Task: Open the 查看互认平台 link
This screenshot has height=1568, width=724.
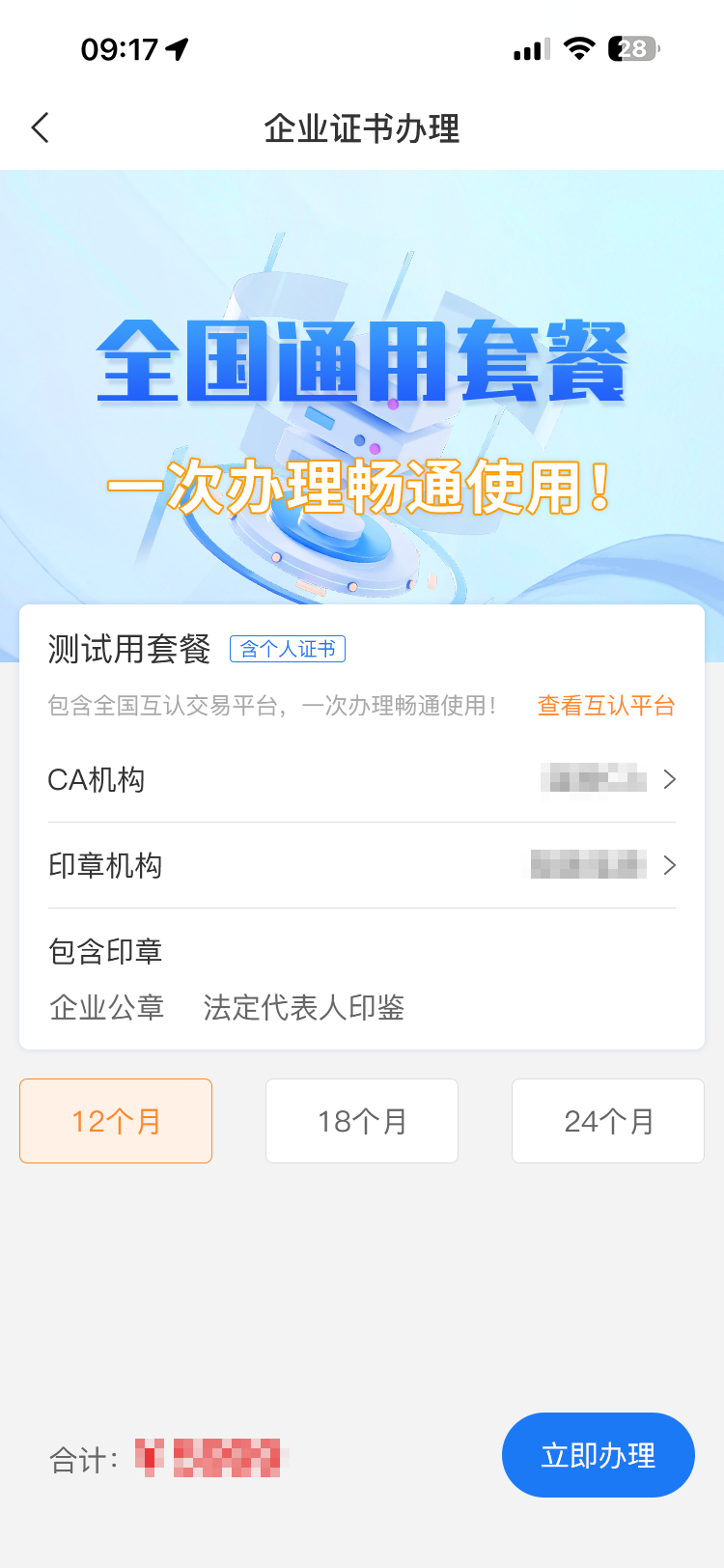Action: pyautogui.click(x=605, y=706)
